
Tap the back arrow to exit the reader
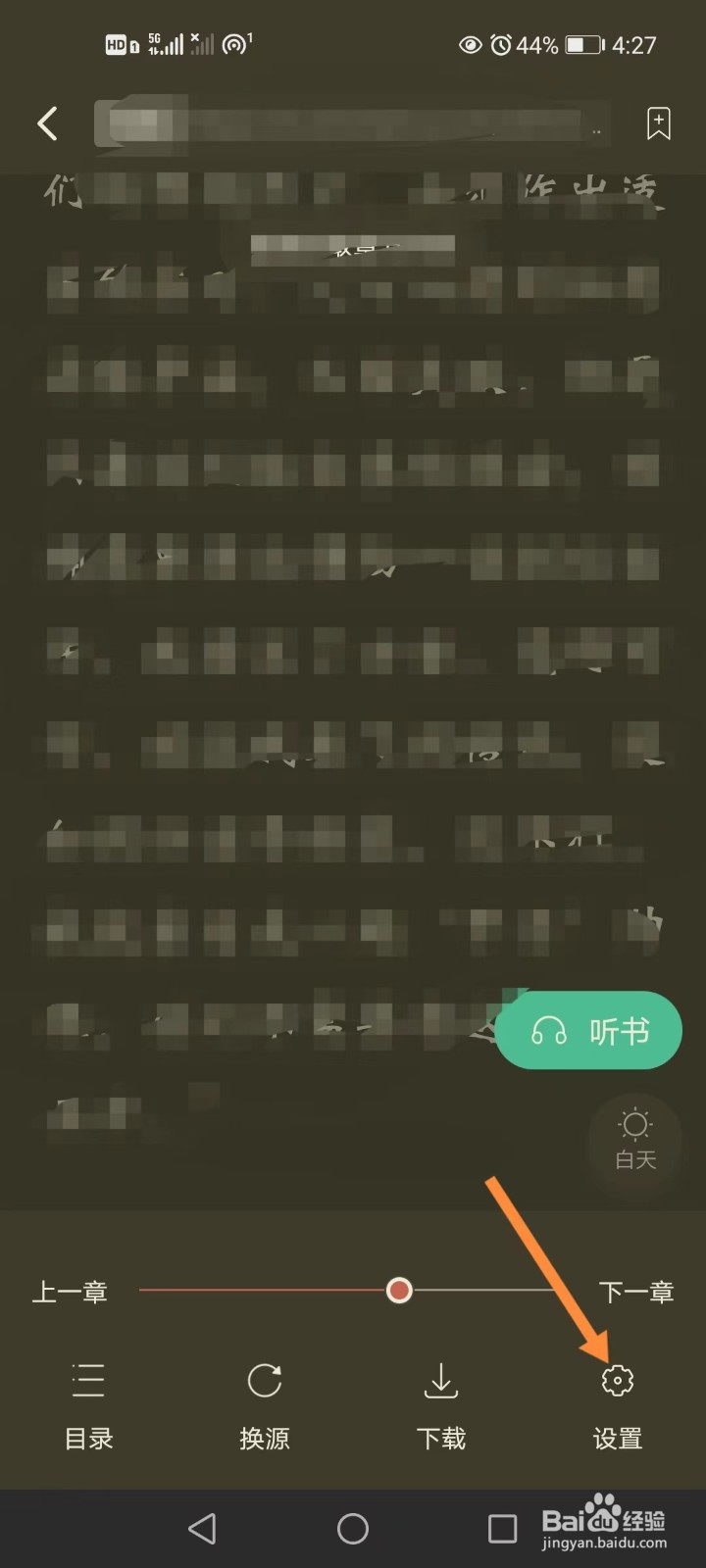tap(47, 122)
